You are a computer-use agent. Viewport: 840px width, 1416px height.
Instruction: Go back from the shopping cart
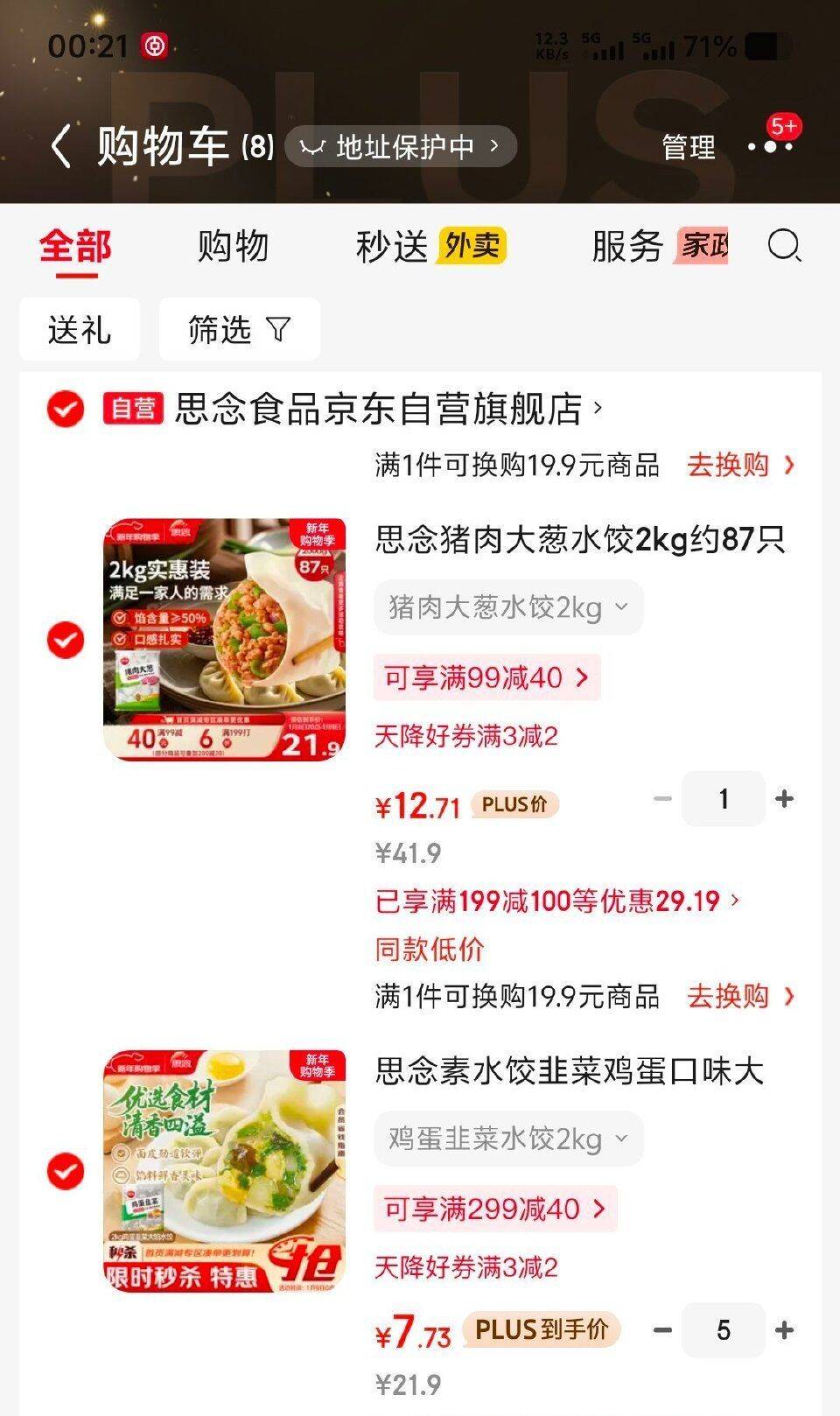click(59, 146)
